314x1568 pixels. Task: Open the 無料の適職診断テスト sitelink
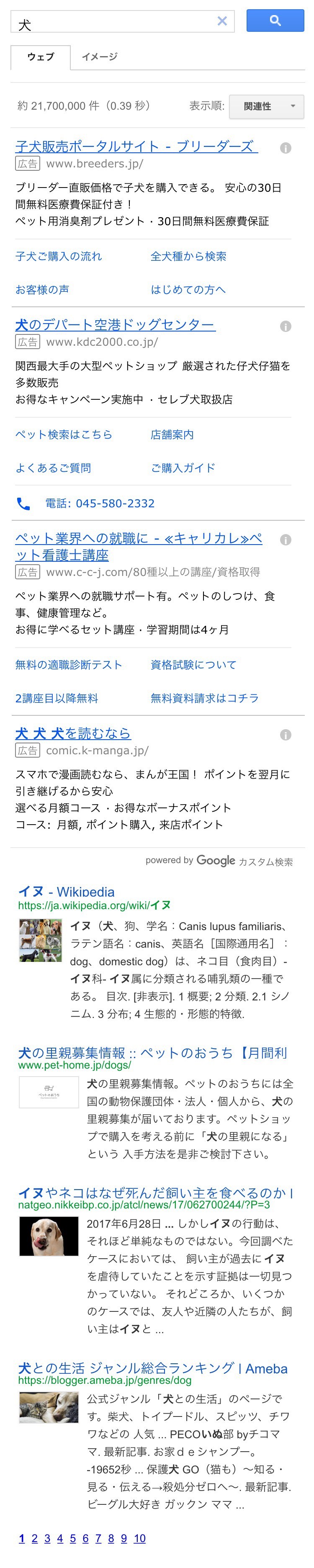tap(69, 665)
